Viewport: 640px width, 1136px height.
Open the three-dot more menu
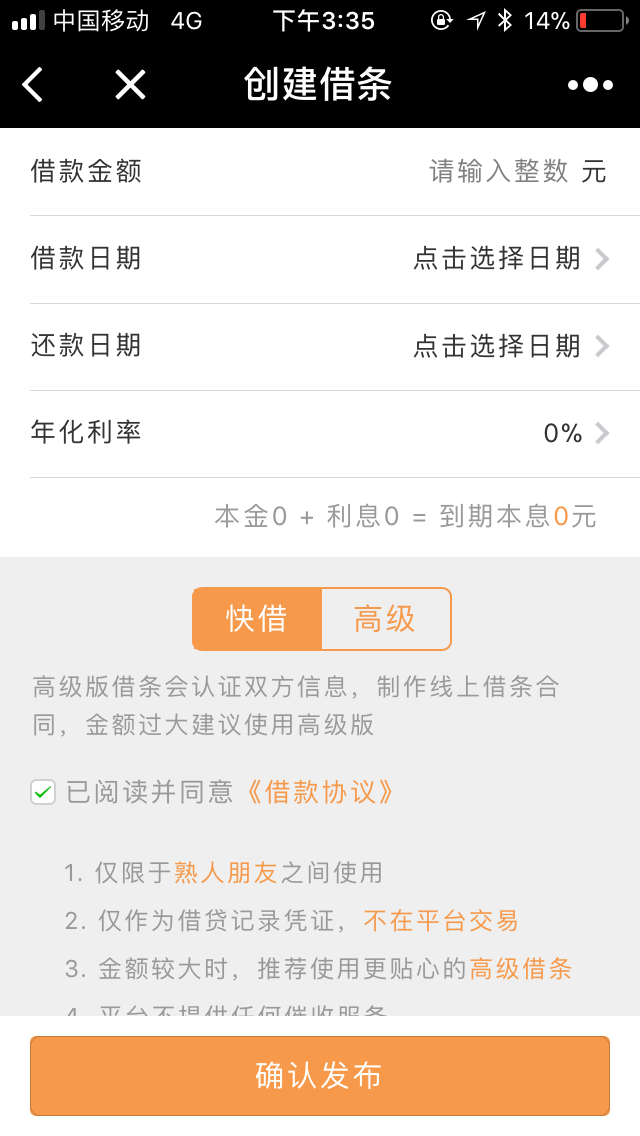590,85
